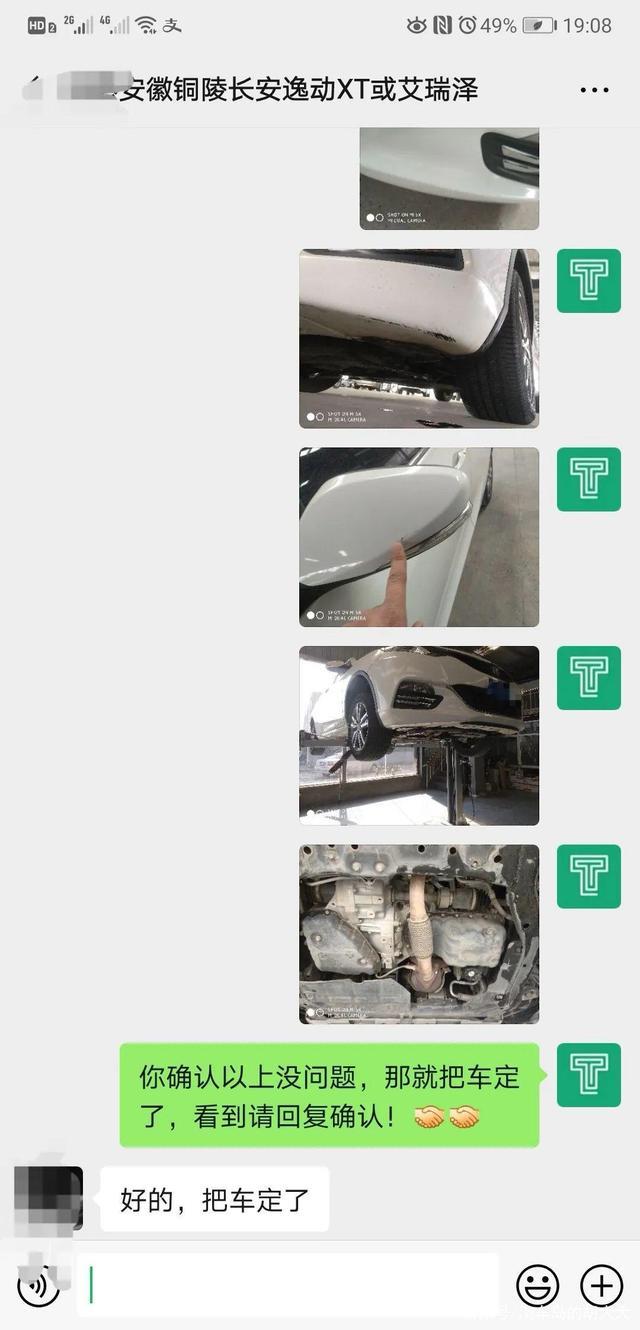
Task: Open the photo of the scratched bumper near the wheel
Action: 419,338
